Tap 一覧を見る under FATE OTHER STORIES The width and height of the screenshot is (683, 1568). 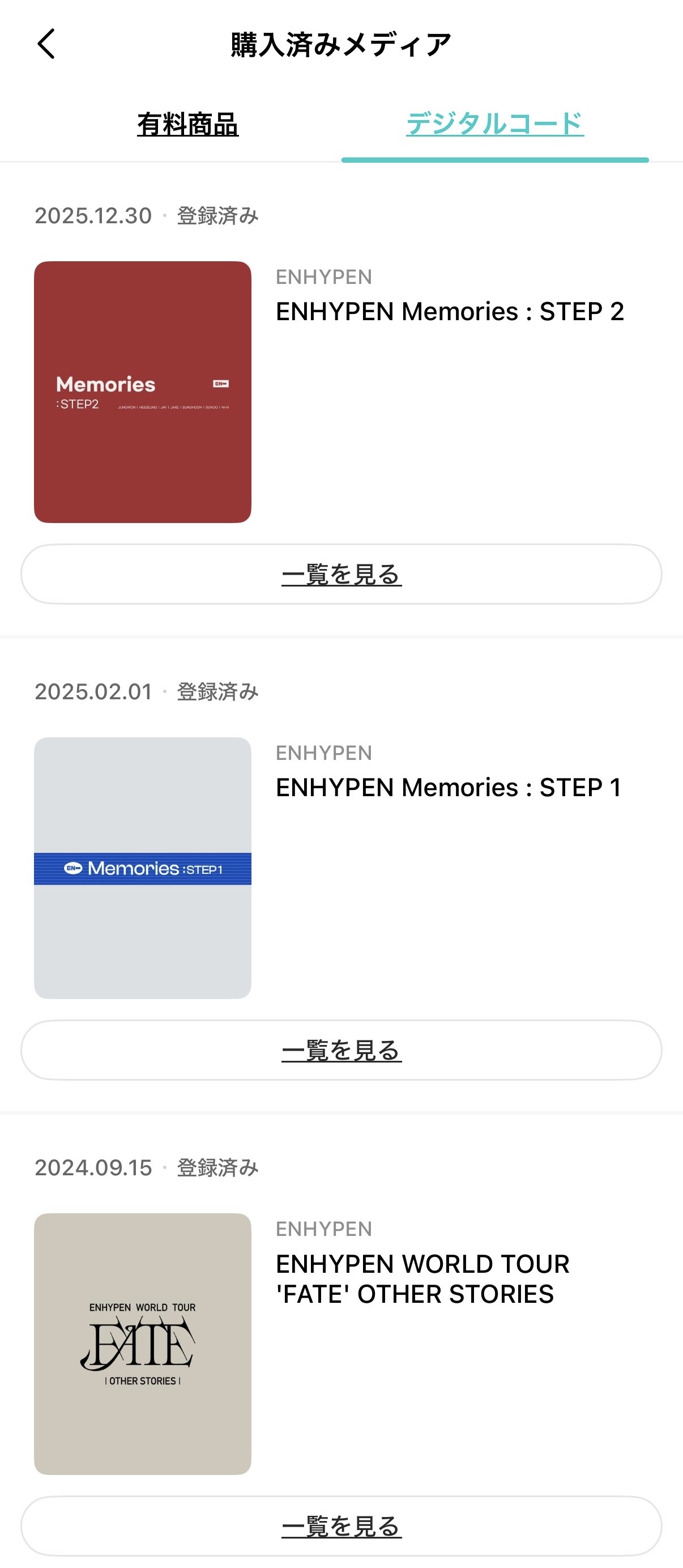tap(341, 1526)
